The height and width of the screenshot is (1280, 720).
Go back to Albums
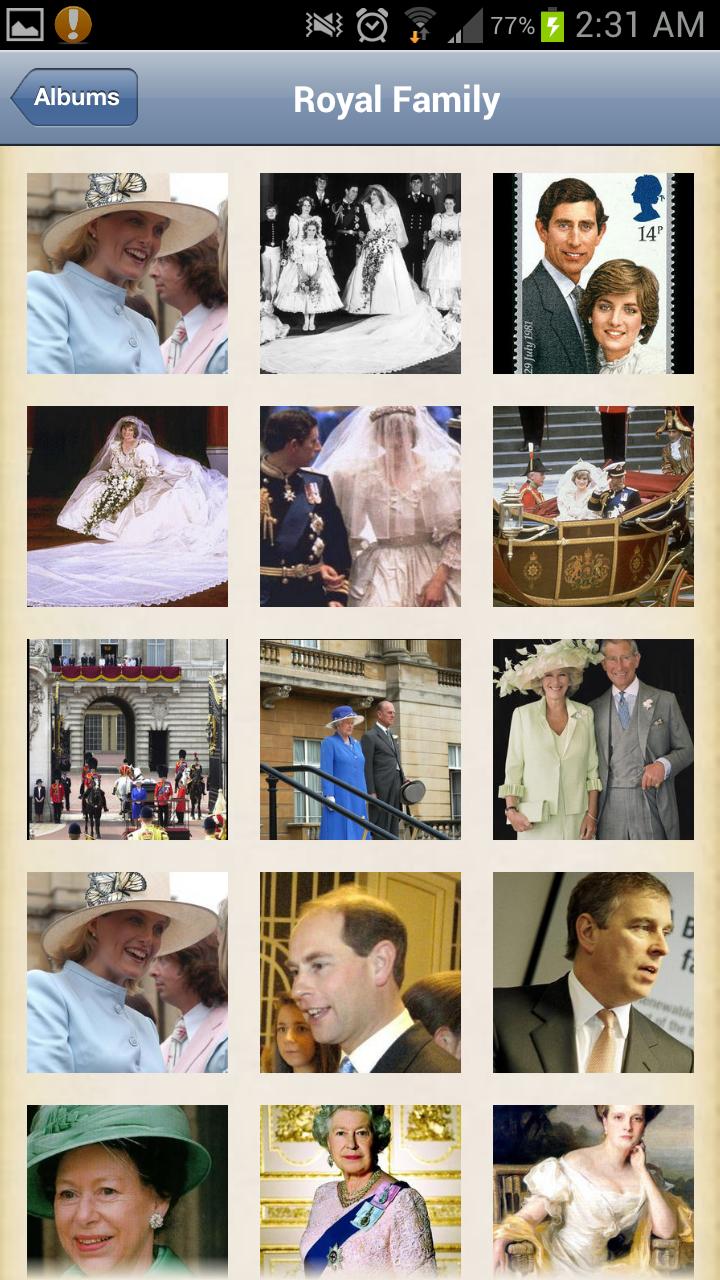coord(75,97)
